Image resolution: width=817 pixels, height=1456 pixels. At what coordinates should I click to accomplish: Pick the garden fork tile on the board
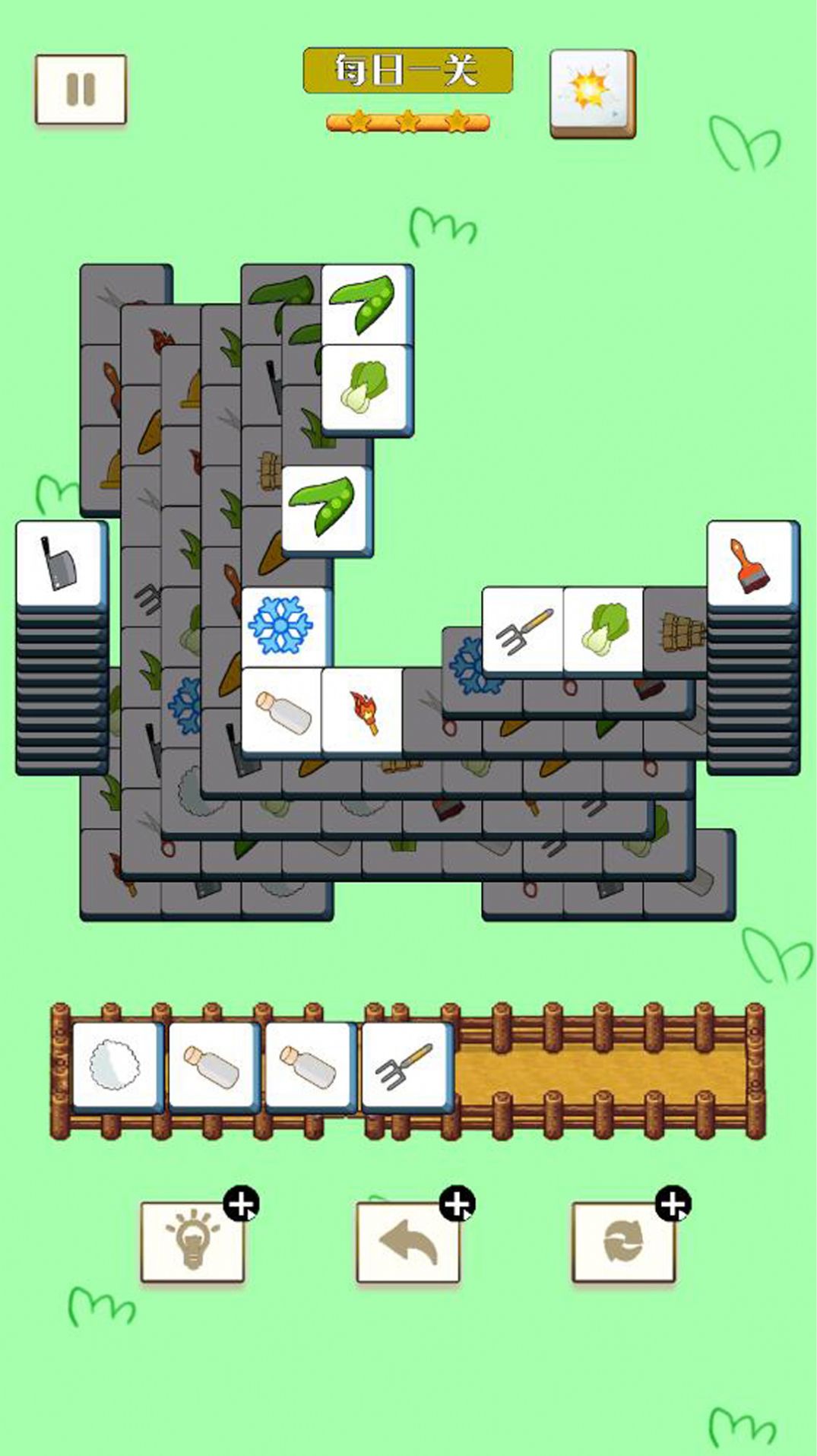pyautogui.click(x=524, y=630)
